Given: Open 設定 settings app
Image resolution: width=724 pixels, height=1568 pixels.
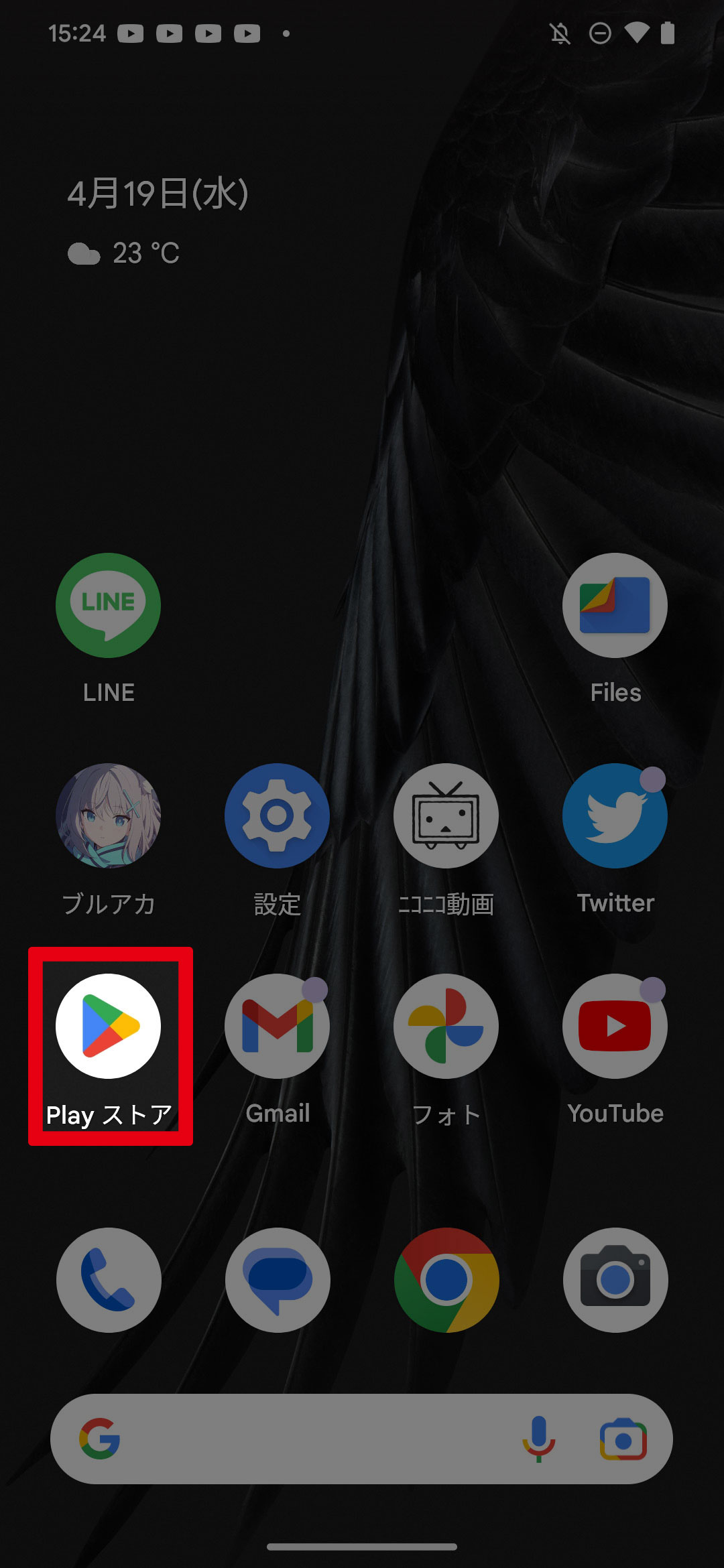Looking at the screenshot, I should (277, 816).
